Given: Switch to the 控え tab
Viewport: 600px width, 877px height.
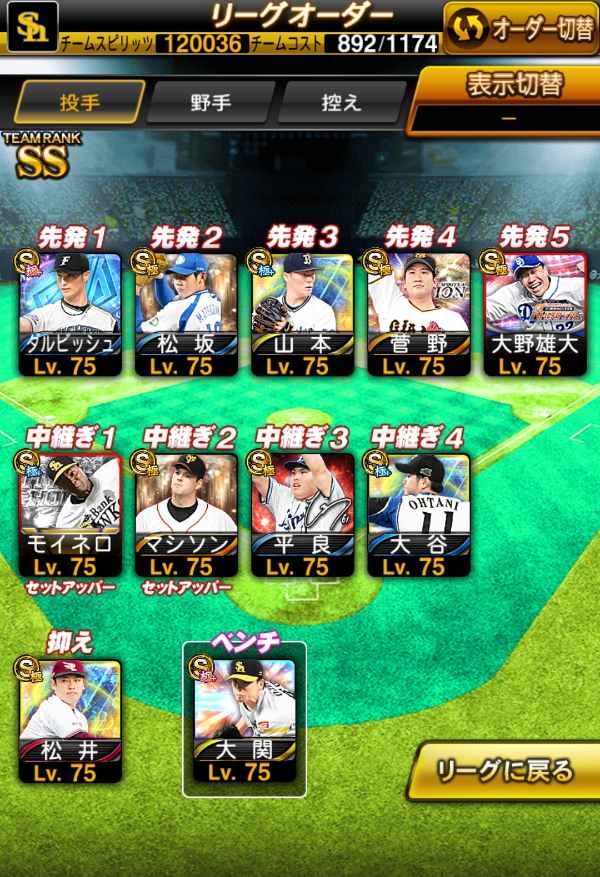Looking at the screenshot, I should pos(342,102).
